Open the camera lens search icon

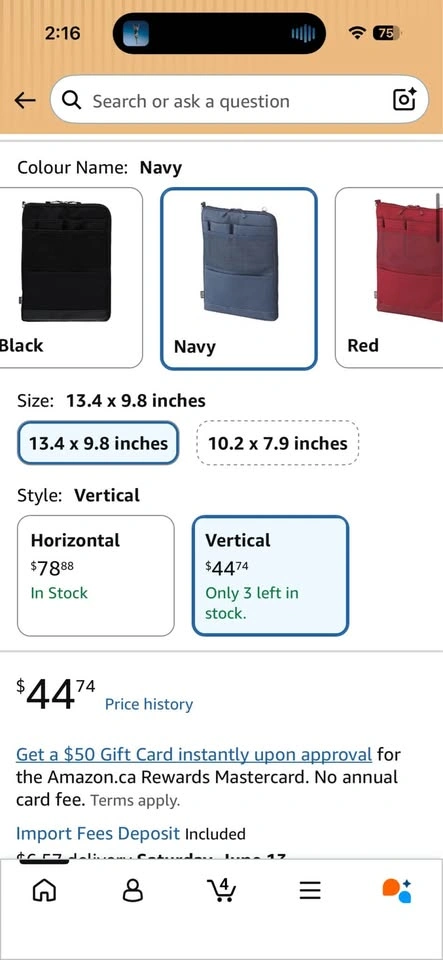coord(404,100)
